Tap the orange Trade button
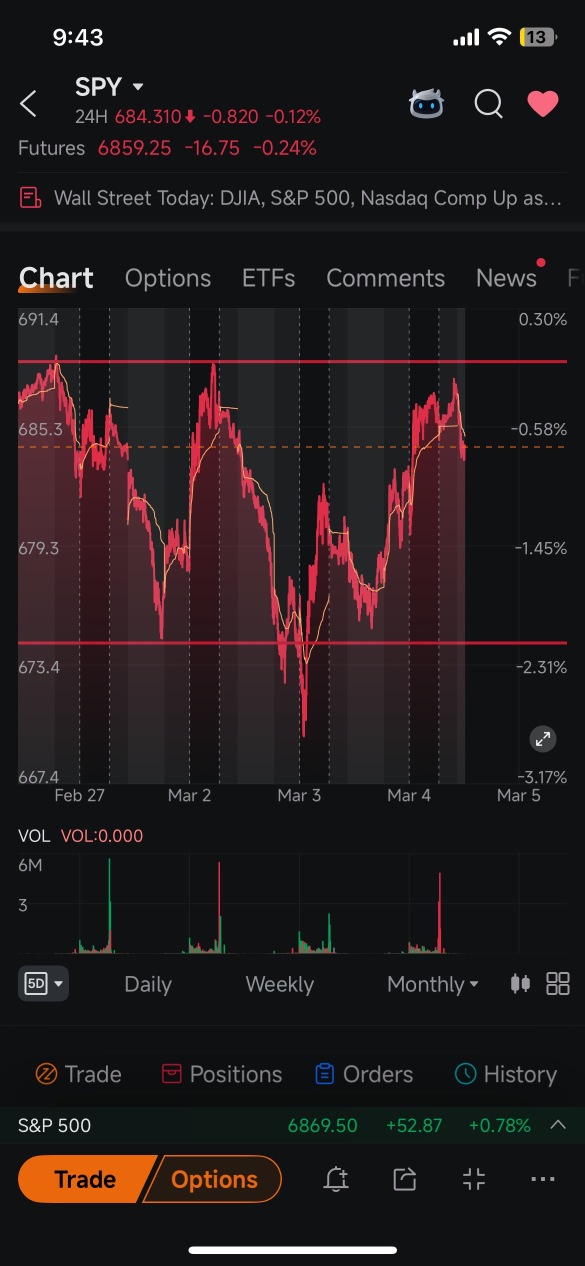Image resolution: width=585 pixels, height=1266 pixels. point(85,1180)
